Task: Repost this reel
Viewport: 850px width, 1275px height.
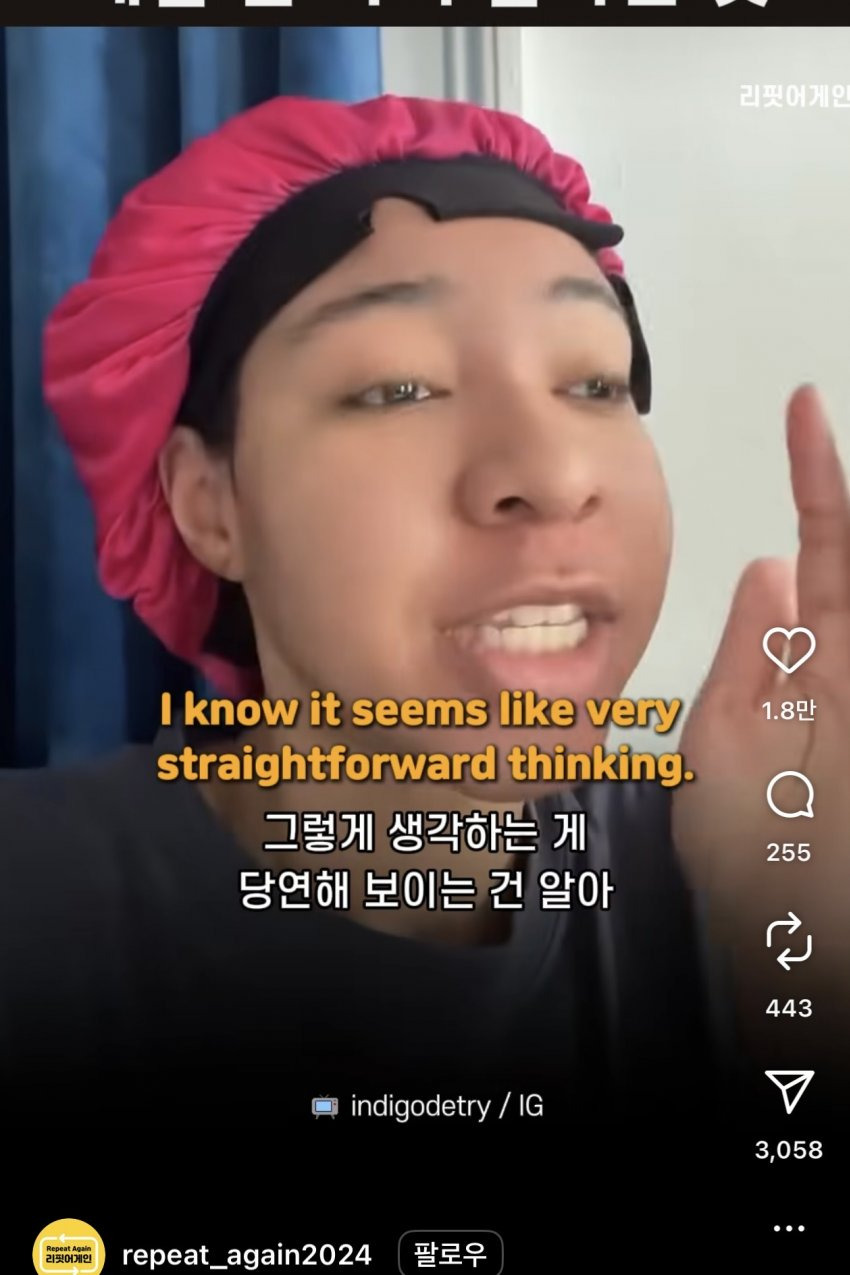Action: (x=789, y=941)
